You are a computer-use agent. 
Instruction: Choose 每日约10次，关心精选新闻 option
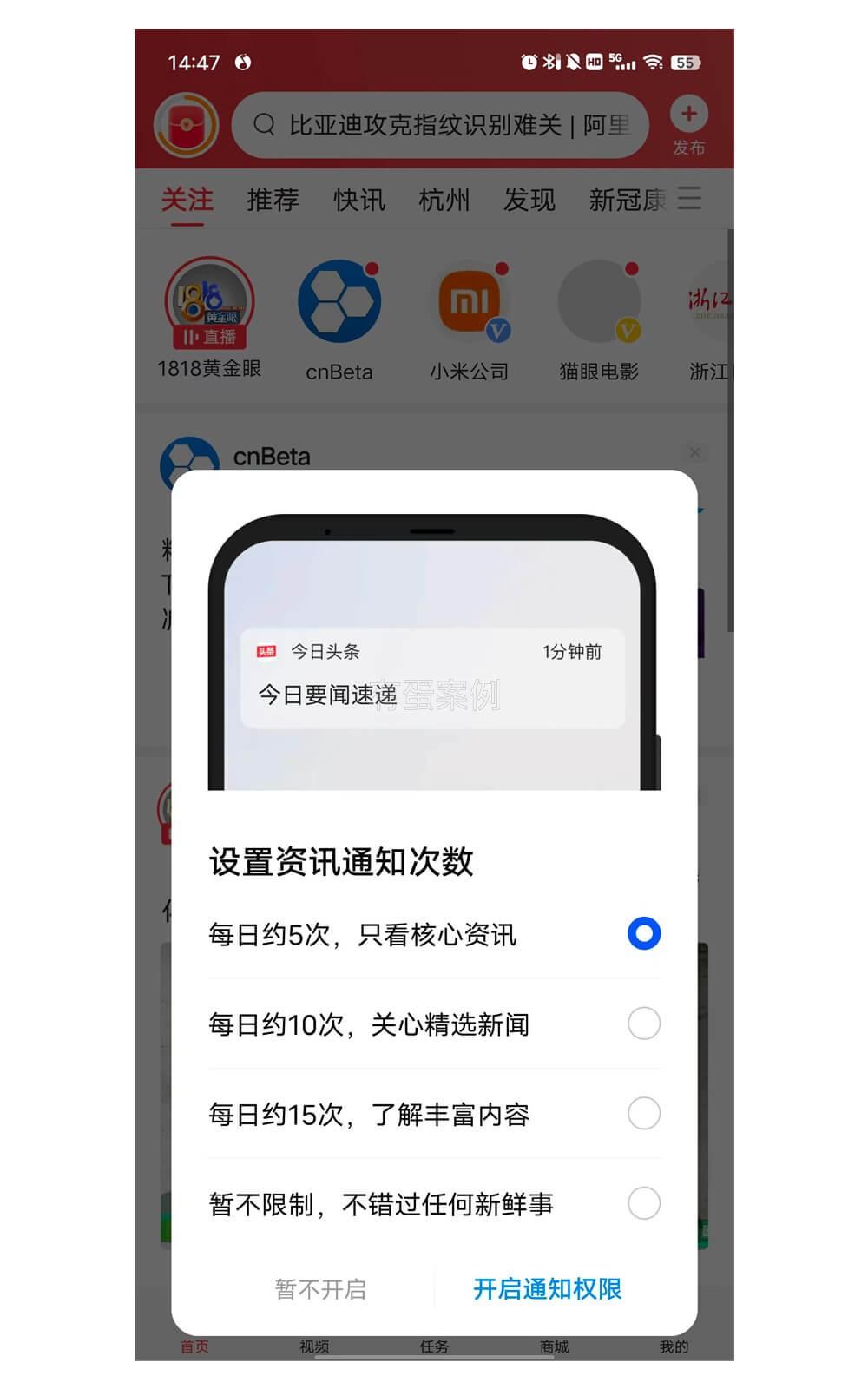click(643, 1024)
